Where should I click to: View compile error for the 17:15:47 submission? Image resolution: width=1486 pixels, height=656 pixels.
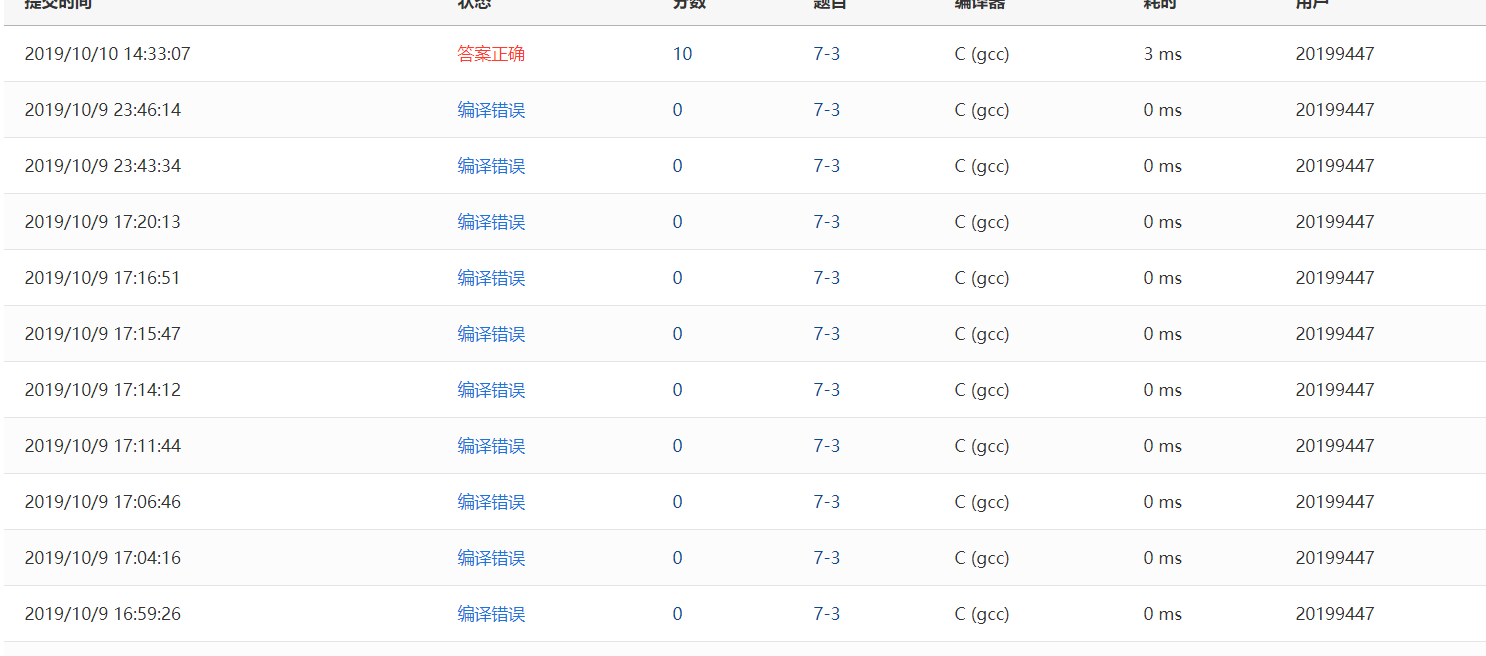(491, 334)
